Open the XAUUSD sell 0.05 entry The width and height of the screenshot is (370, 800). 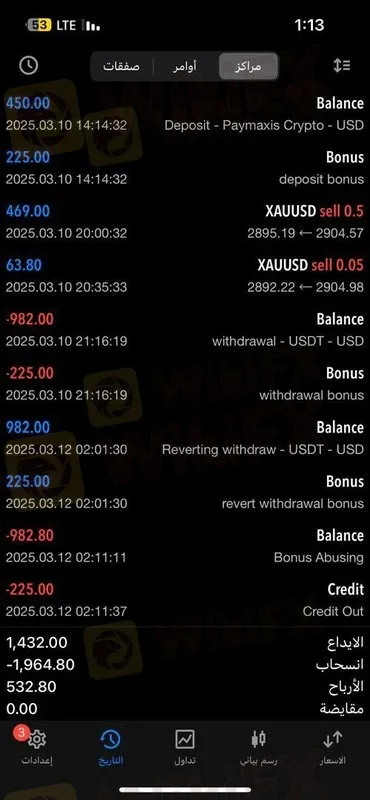(185, 276)
